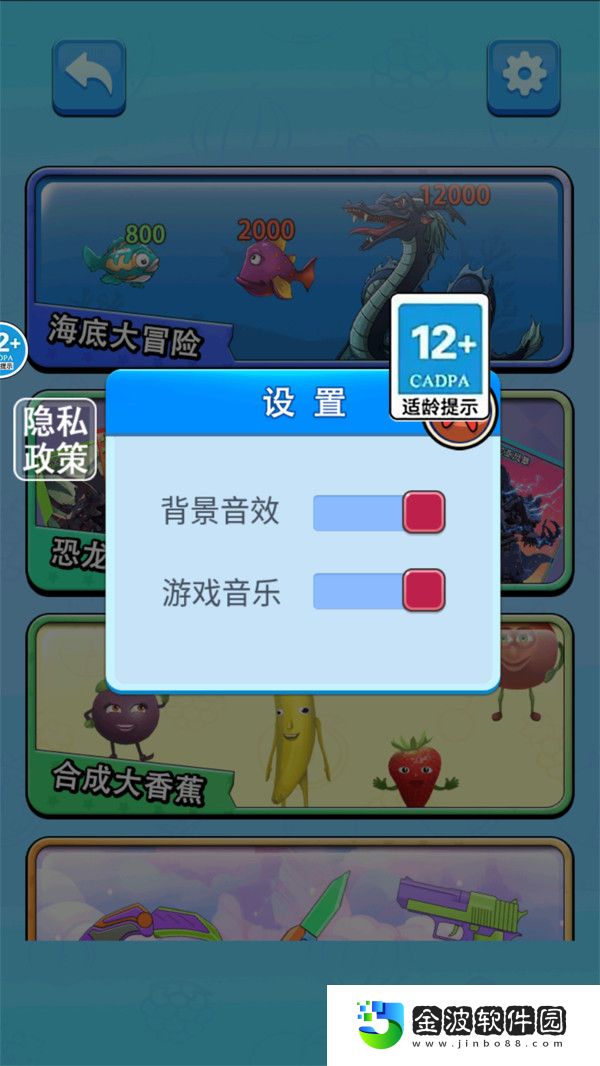This screenshot has height=1066, width=600.
Task: Open the settings gear icon
Action: click(523, 76)
